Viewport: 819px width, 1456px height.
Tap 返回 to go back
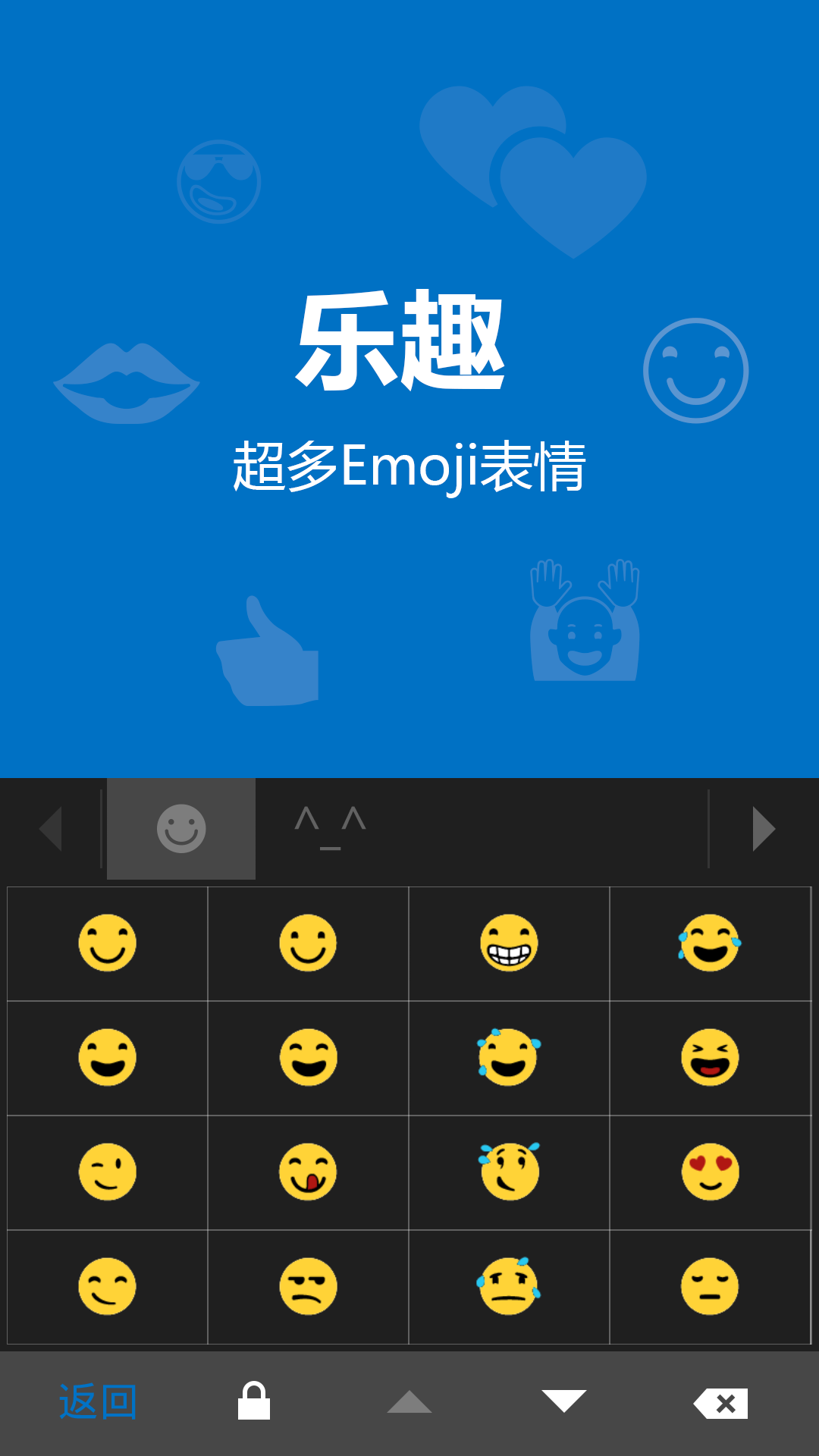click(x=97, y=1401)
